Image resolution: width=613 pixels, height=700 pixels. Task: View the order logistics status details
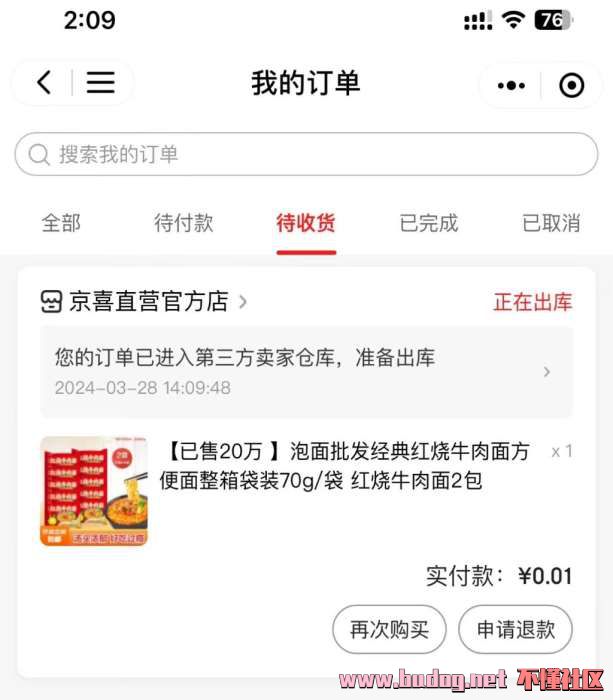(306, 371)
